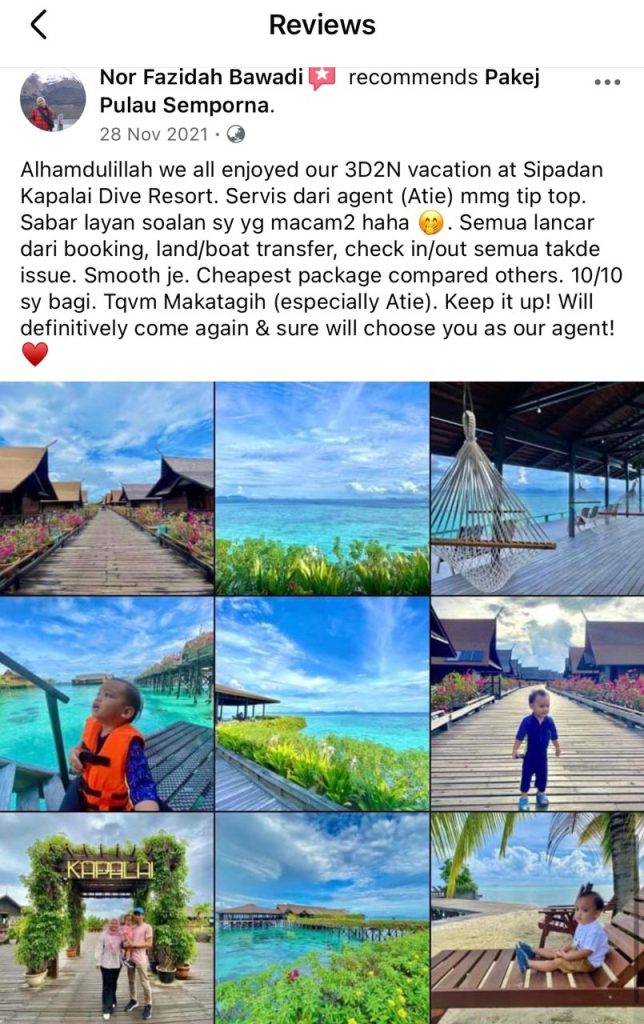View photo of toddler sitting on beach bench
Viewport: 644px width, 1024px height.
pos(537,918)
